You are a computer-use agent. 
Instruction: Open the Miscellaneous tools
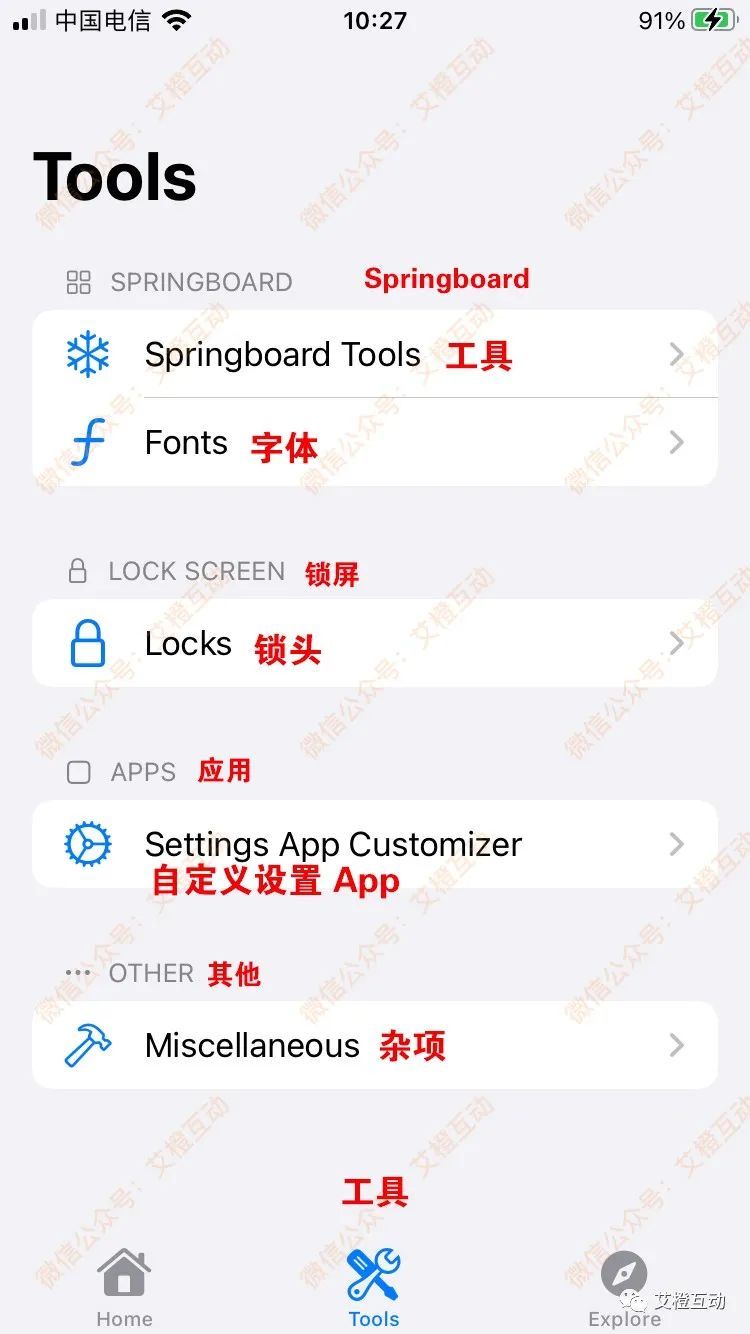374,1045
